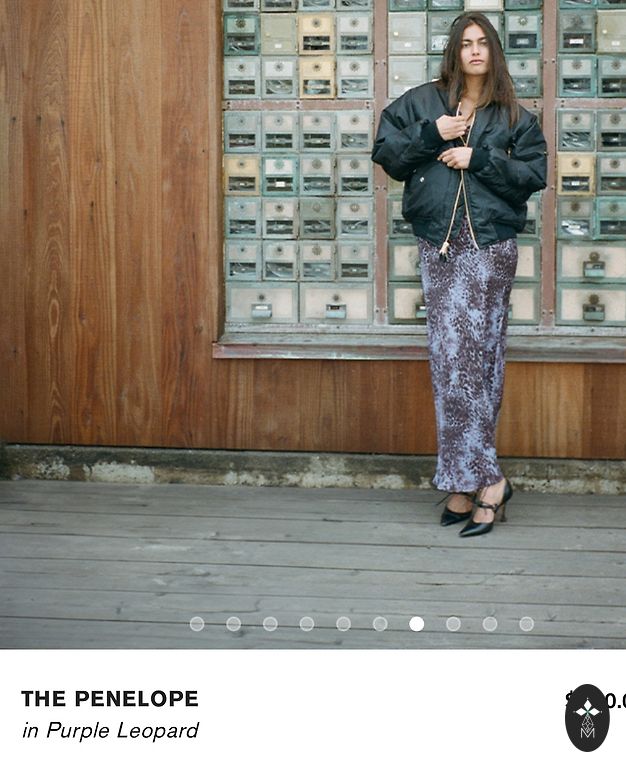Go to the sixth photo indicator dot
626x768 pixels.
(380, 624)
